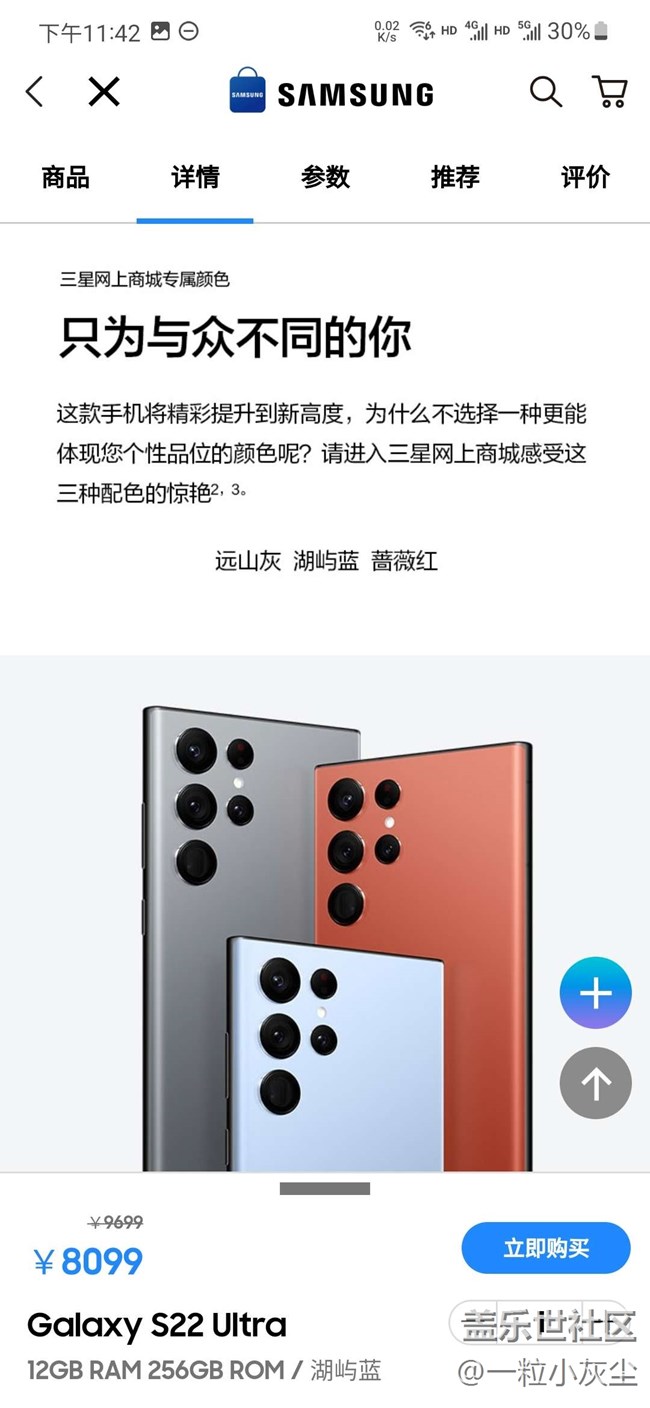Viewport: 650px width, 1408px height.
Task: Select the 详情 tab
Action: coord(195,178)
